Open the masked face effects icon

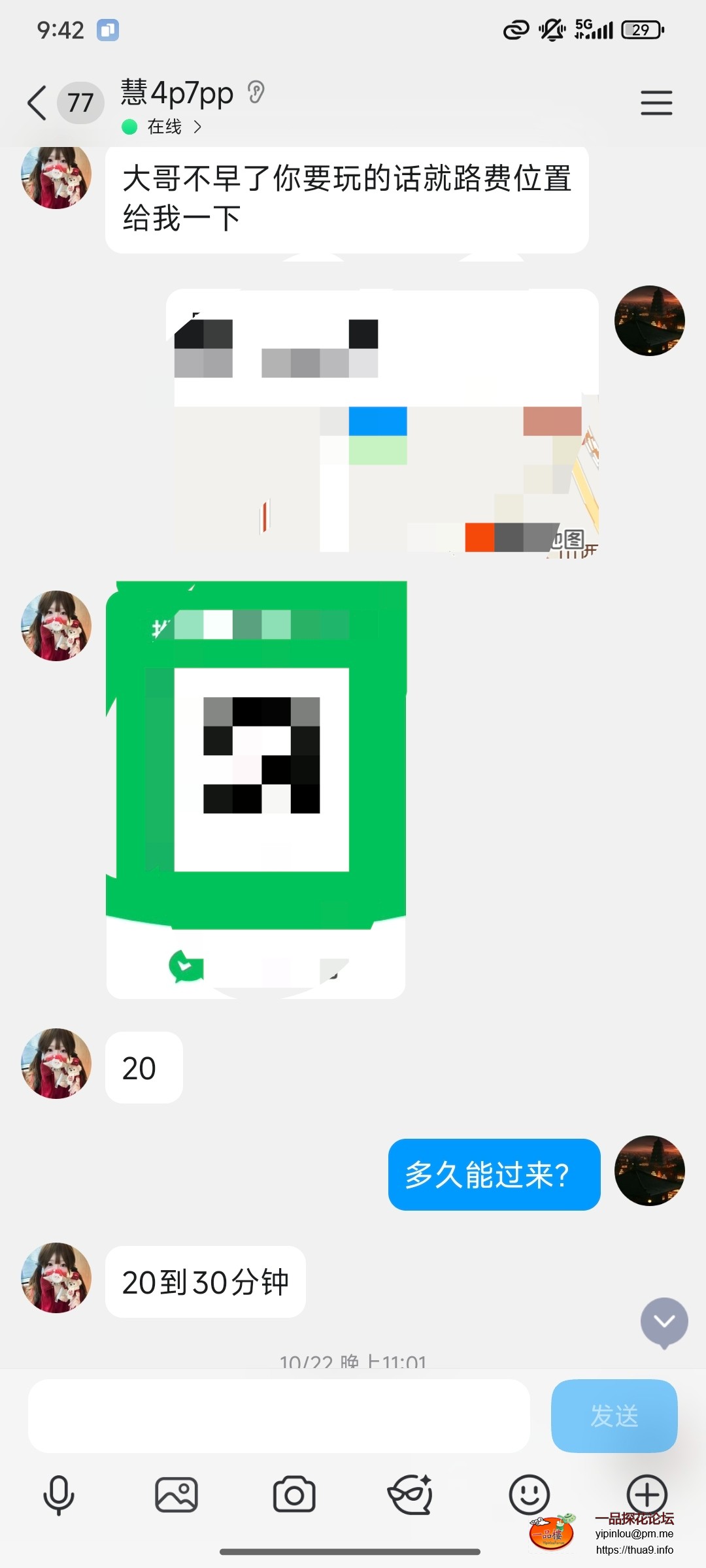point(411,1495)
